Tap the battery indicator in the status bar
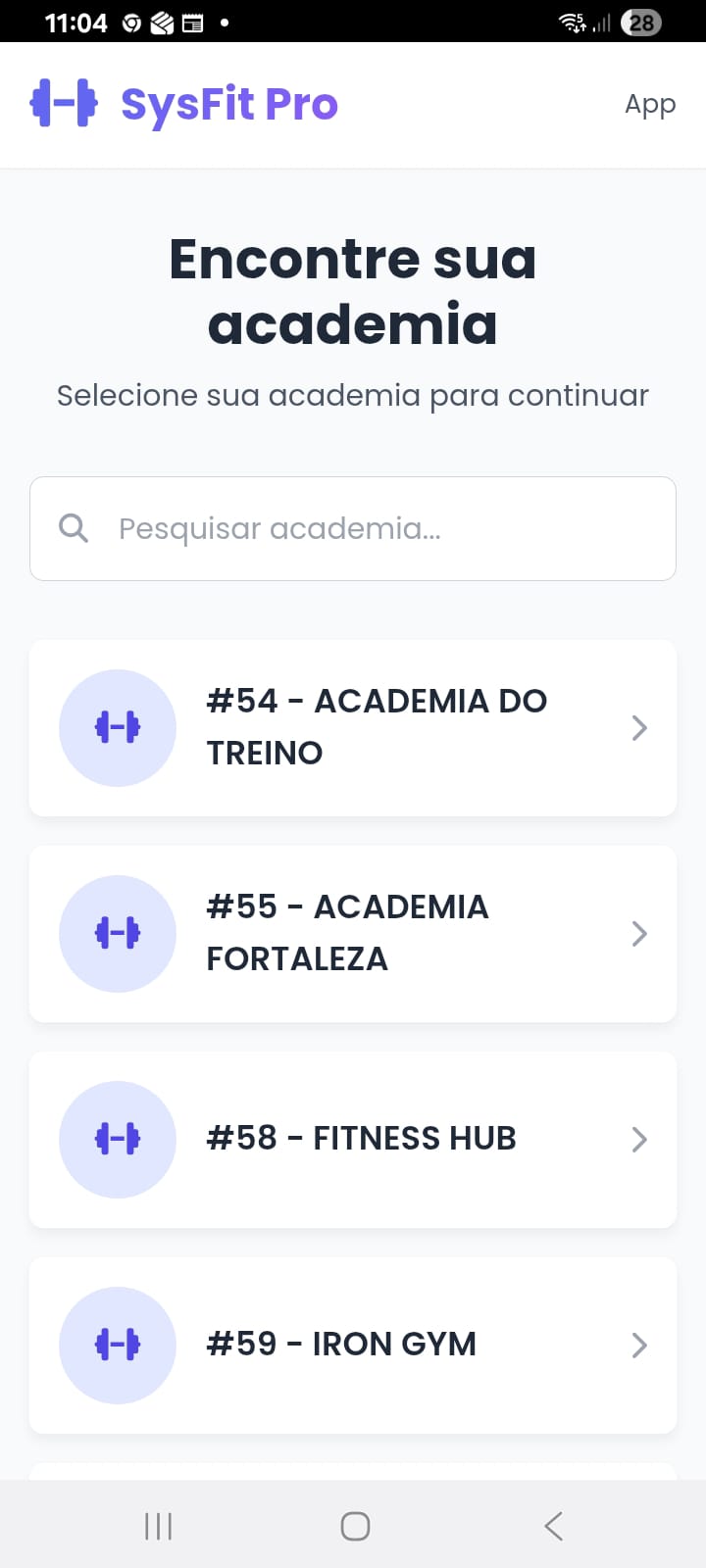 [639, 22]
